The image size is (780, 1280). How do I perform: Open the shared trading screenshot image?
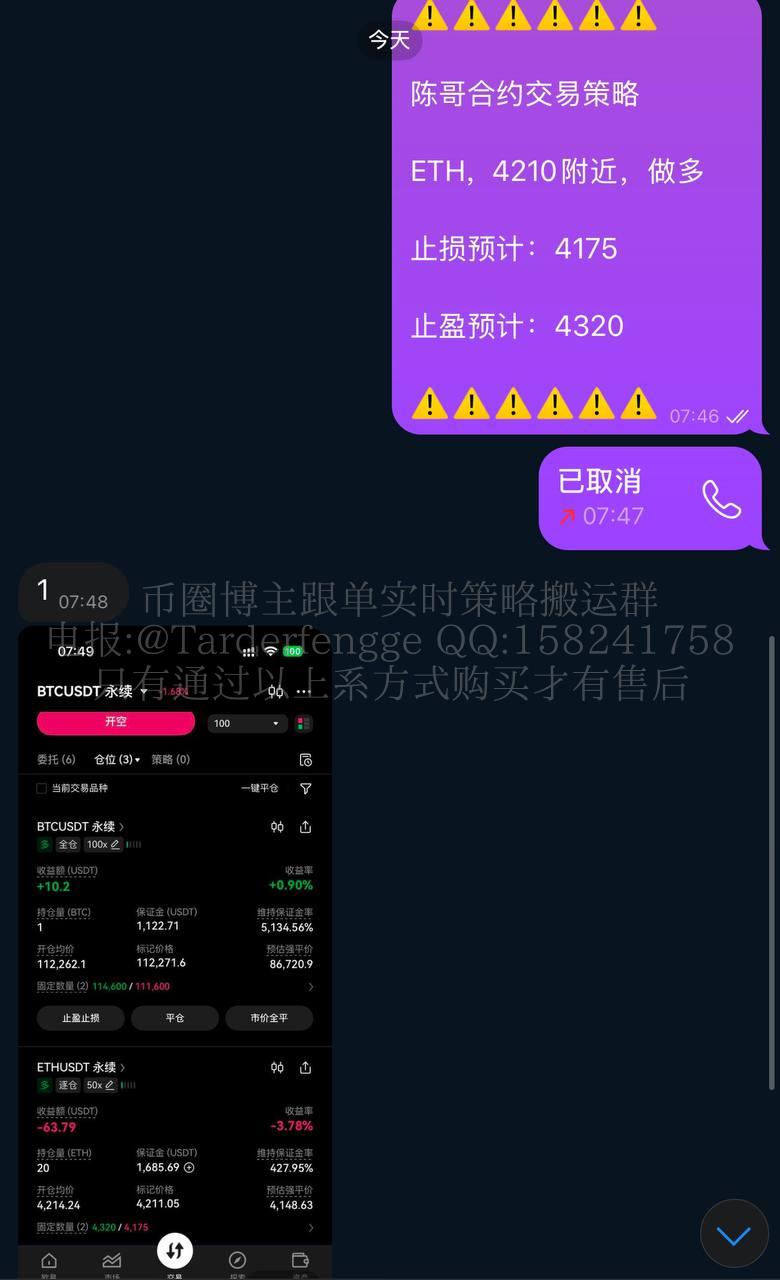[x=175, y=950]
